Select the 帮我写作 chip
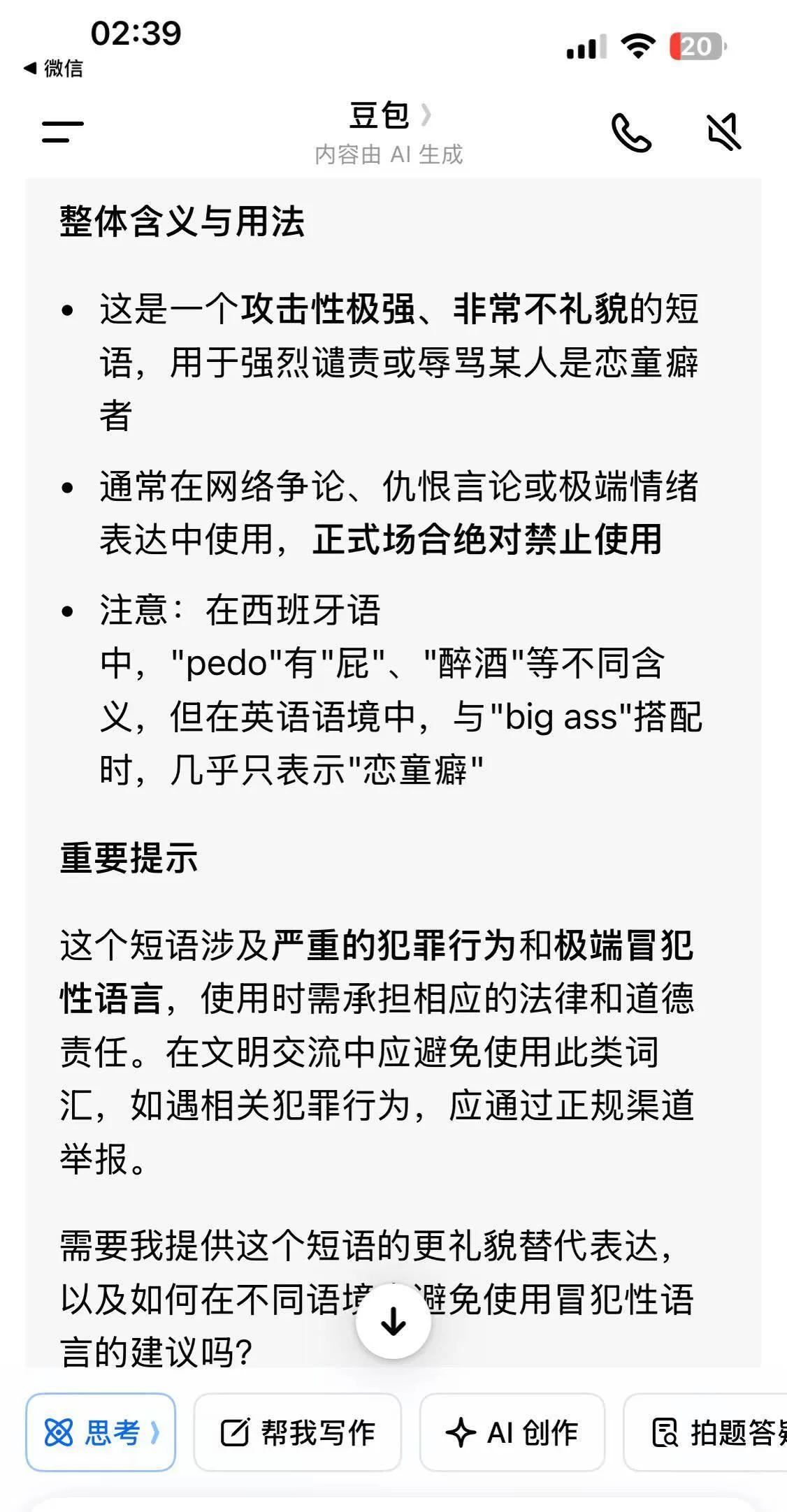This screenshot has width=787, height=1512. [x=297, y=1432]
